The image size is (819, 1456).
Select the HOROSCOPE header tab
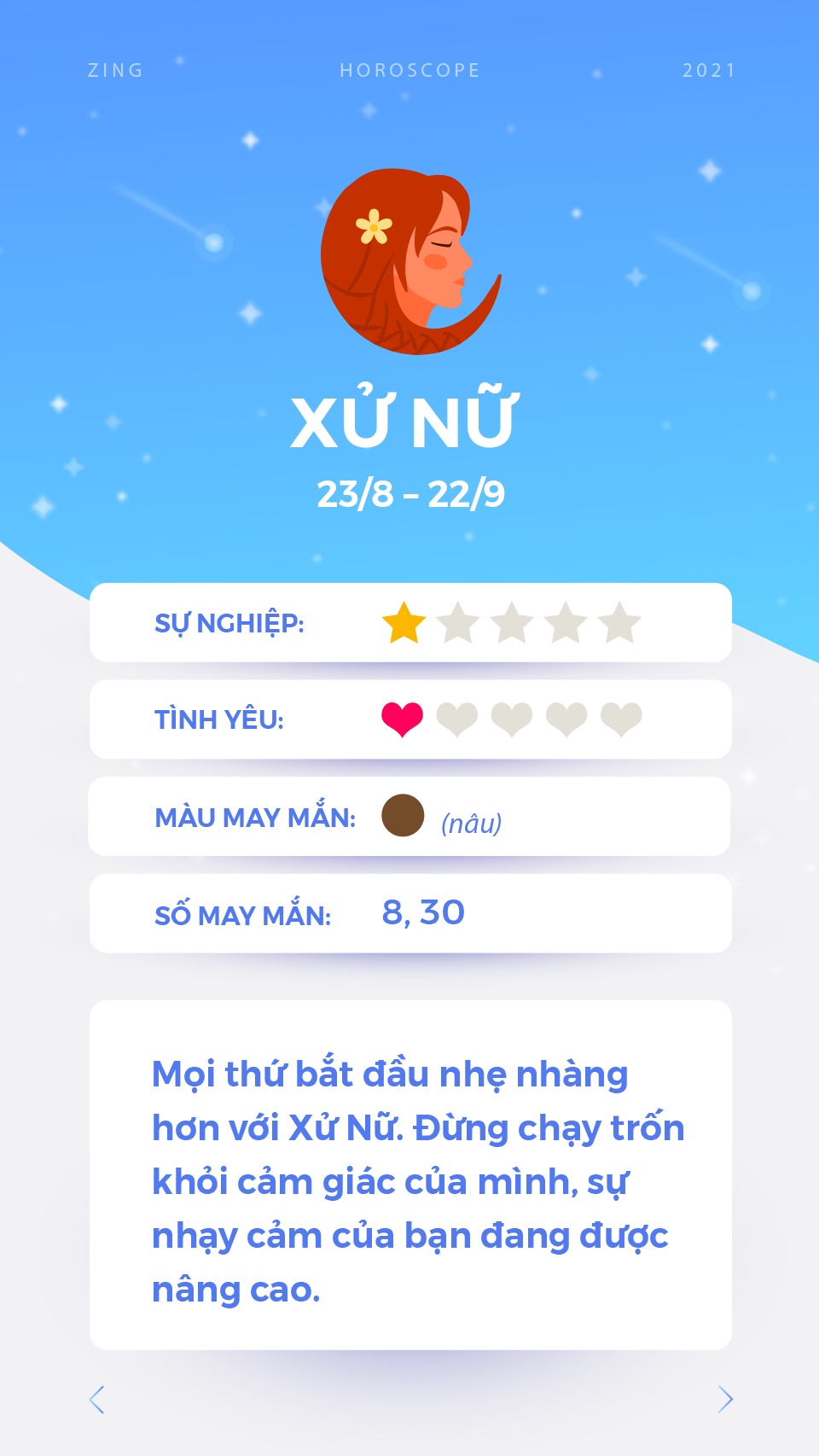(x=409, y=70)
